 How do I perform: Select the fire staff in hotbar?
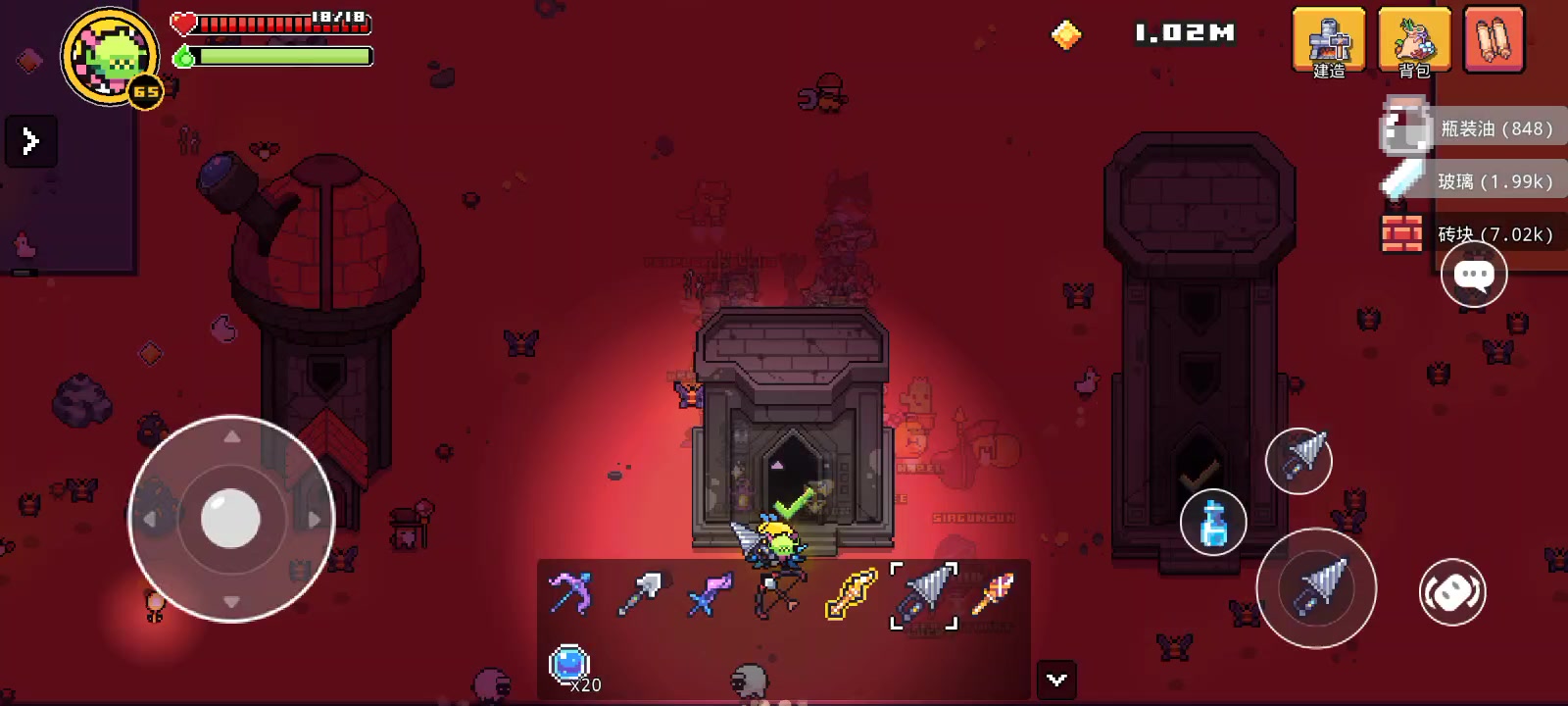pyautogui.click(x=993, y=593)
